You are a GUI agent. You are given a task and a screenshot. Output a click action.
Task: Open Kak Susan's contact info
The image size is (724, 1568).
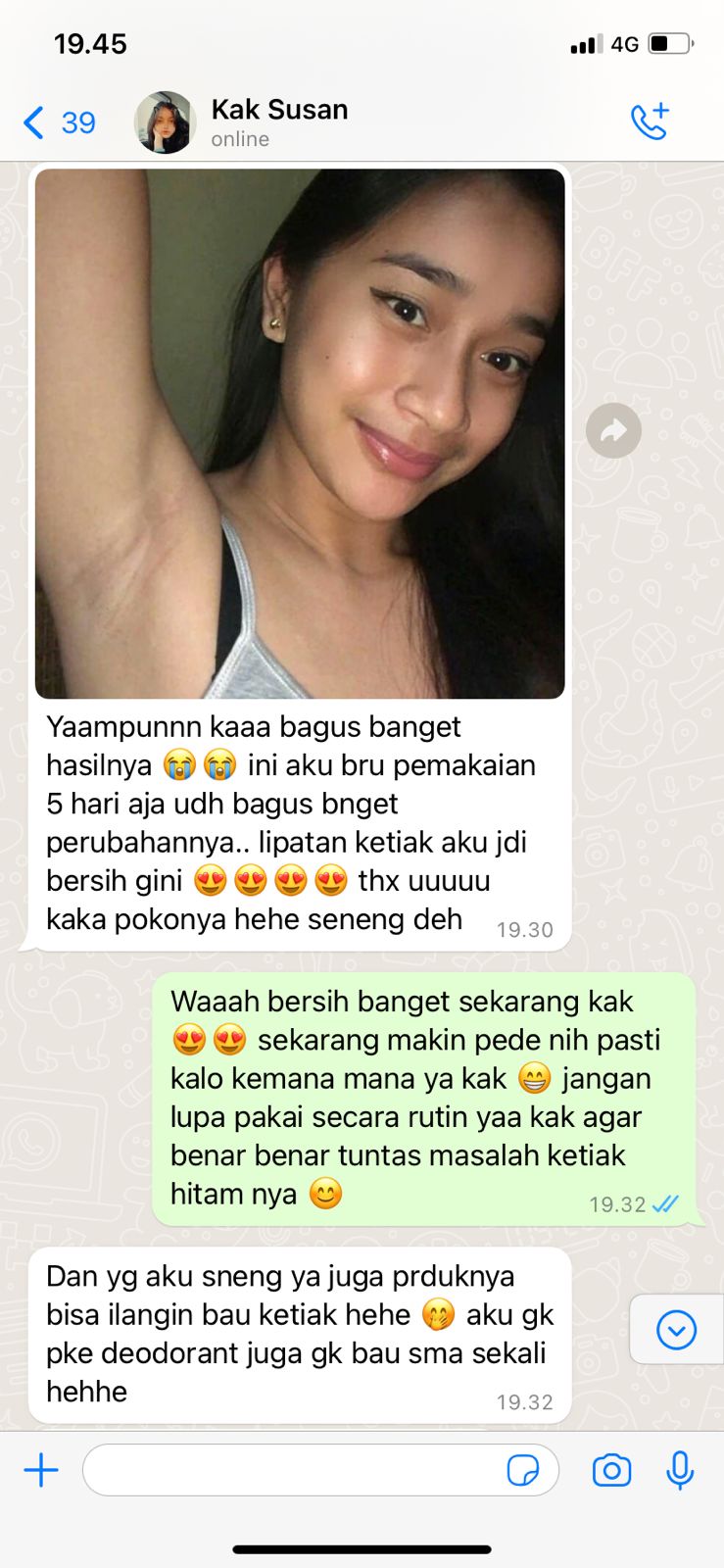click(279, 122)
